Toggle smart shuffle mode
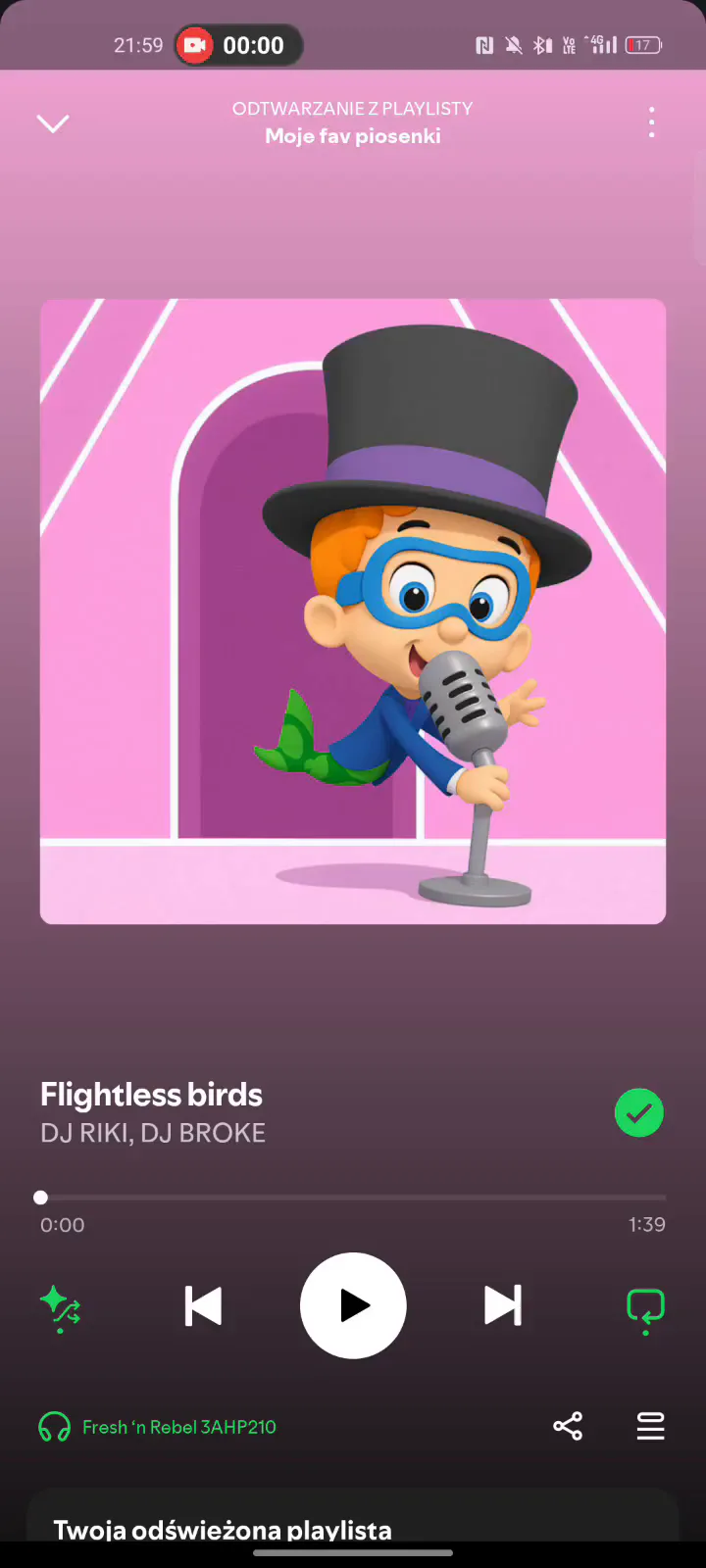Viewport: 706px width, 1568px height. point(60,1308)
